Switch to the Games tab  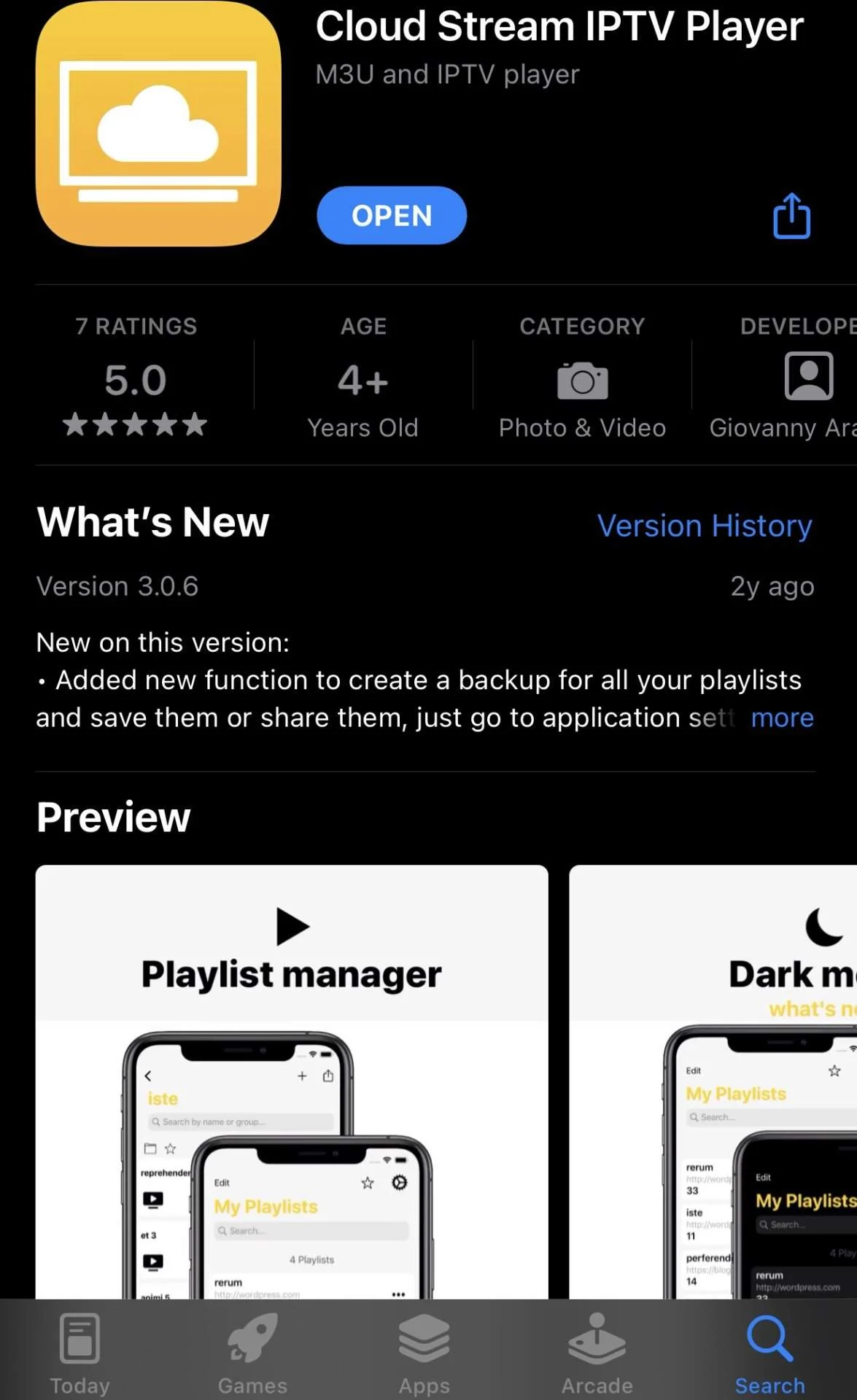(x=252, y=1353)
